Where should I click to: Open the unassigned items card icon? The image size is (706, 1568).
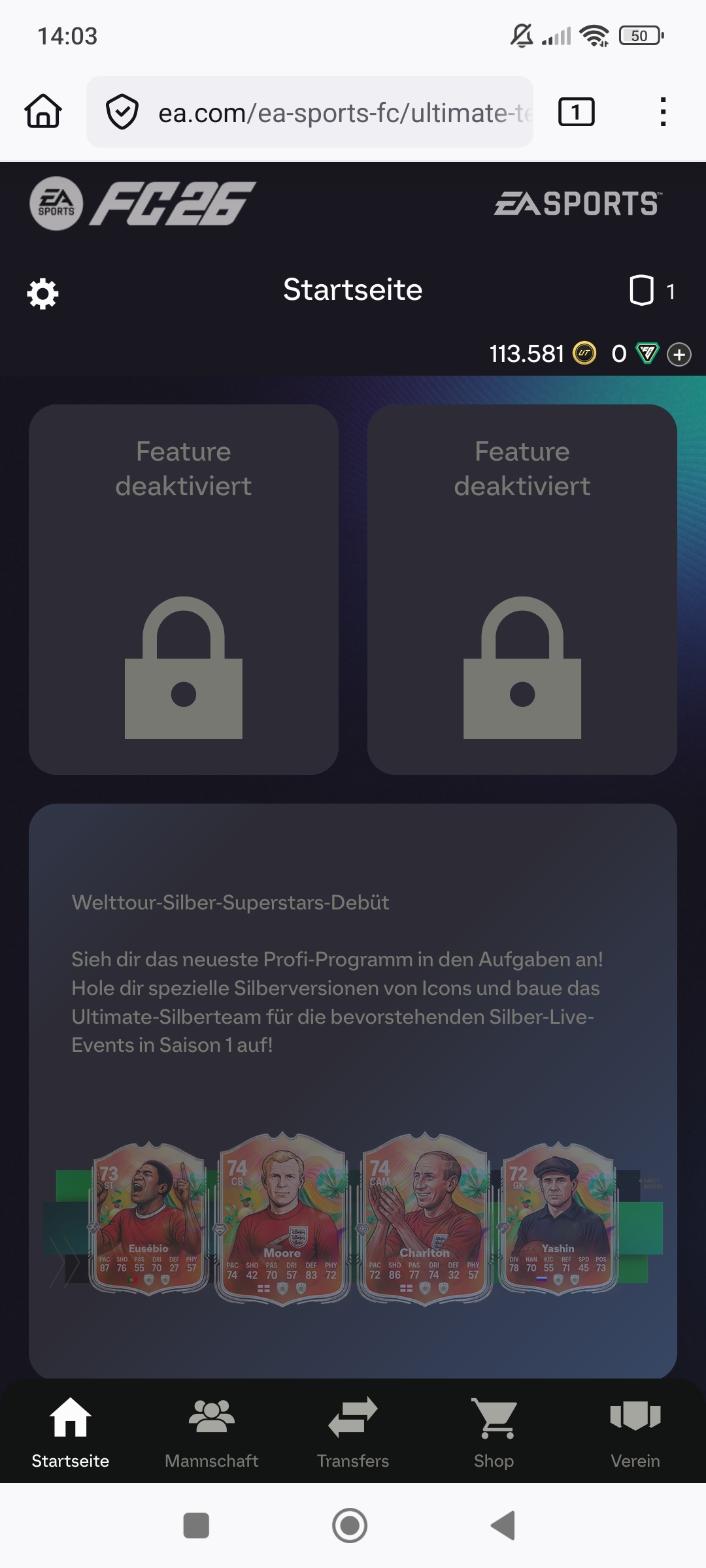tap(641, 290)
